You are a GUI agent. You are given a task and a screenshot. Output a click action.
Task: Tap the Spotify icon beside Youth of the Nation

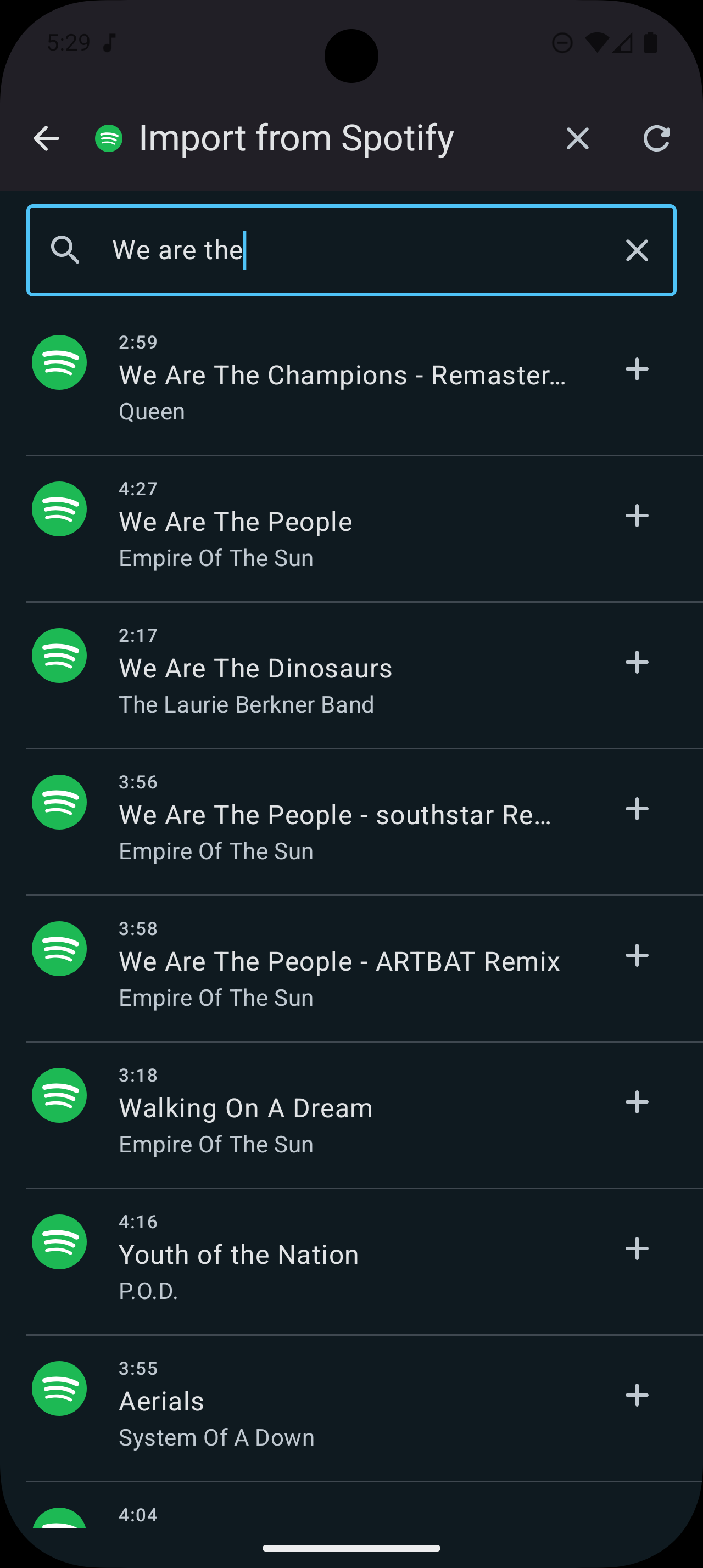[59, 1241]
